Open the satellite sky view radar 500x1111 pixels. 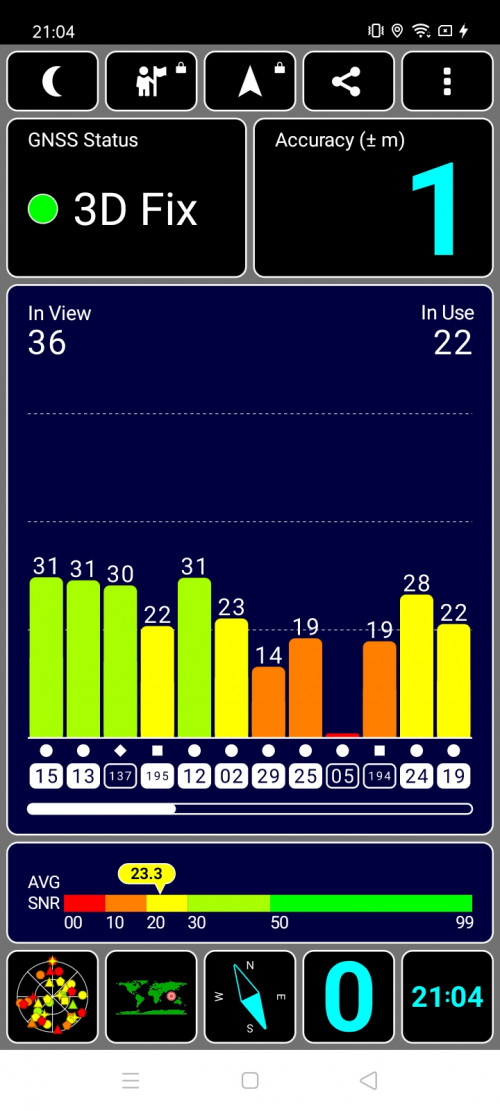pyautogui.click(x=52, y=997)
